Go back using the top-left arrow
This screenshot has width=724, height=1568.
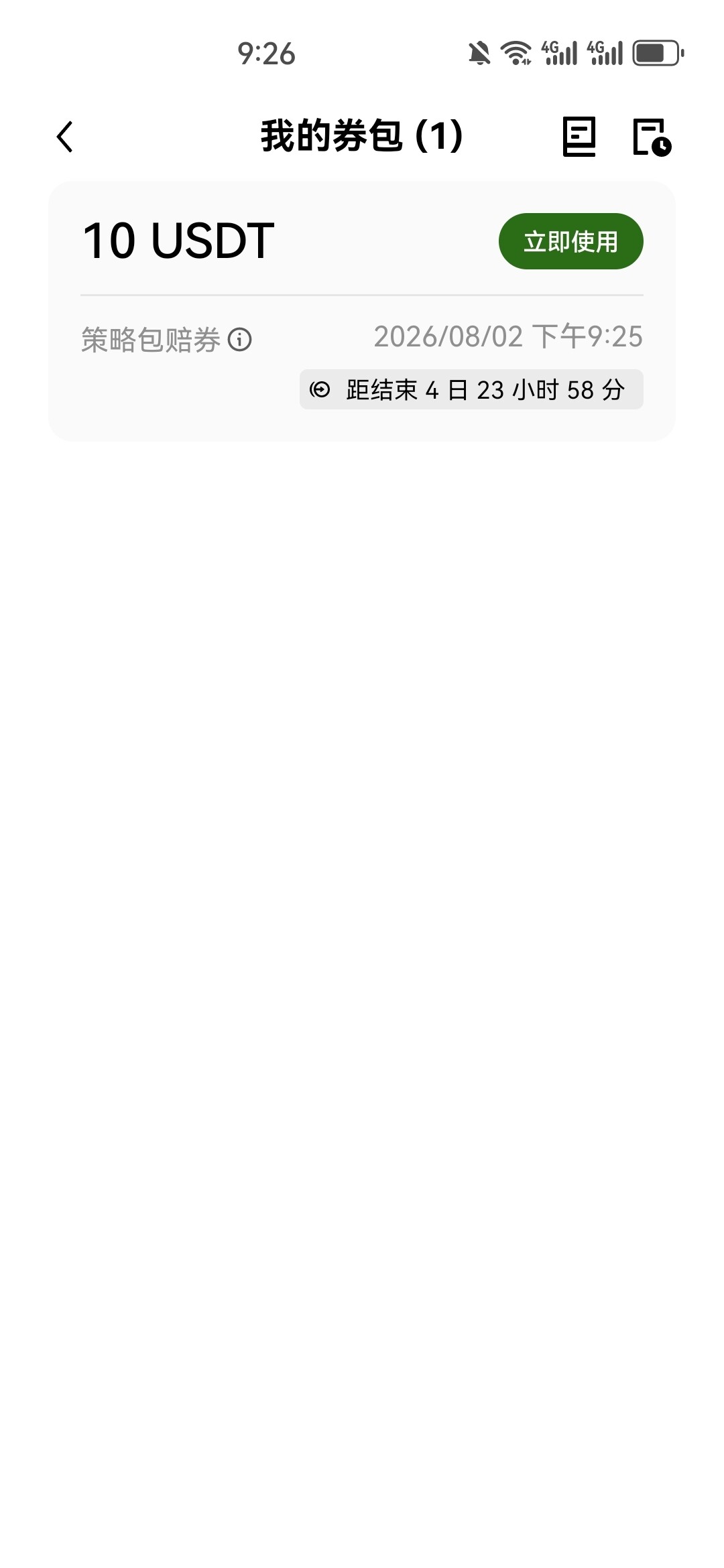[65, 137]
